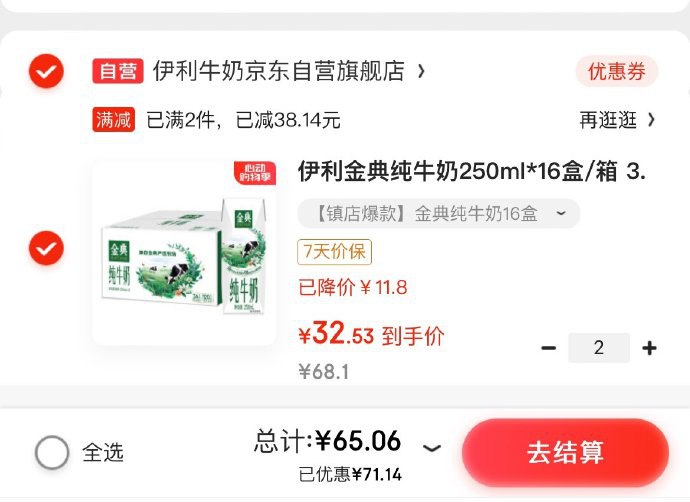This screenshot has height=502, width=690.
Task: Expand the 总计 price details chevron
Action: pyautogui.click(x=432, y=447)
